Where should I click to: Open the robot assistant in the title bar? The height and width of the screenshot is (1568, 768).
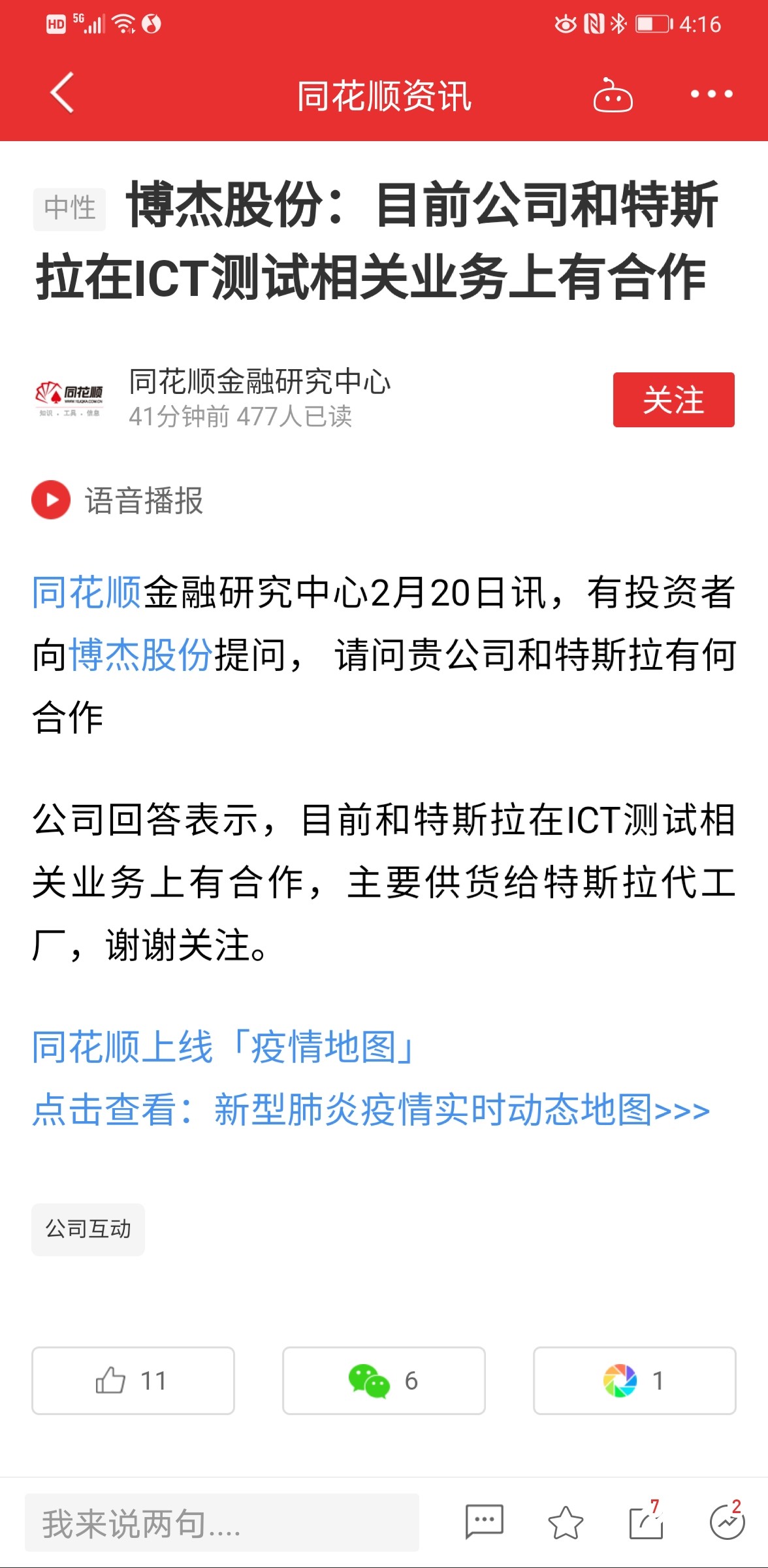click(613, 97)
